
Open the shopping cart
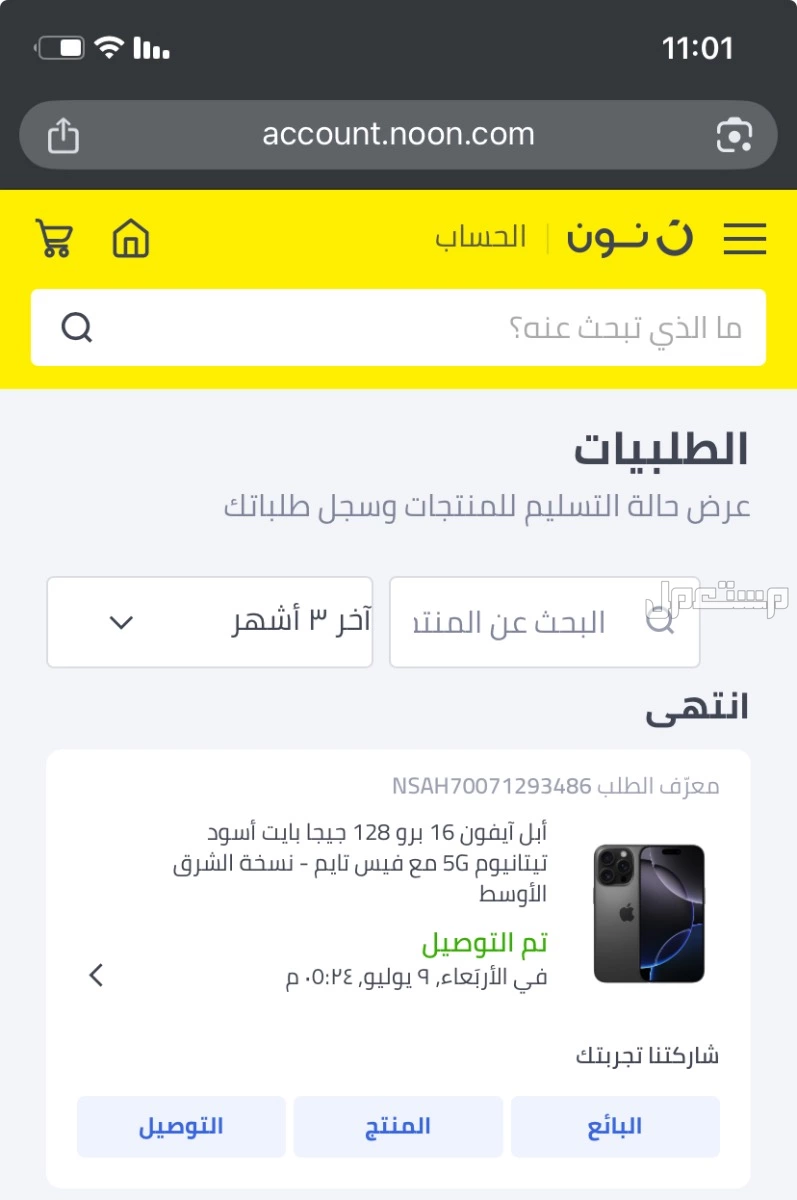tap(54, 239)
